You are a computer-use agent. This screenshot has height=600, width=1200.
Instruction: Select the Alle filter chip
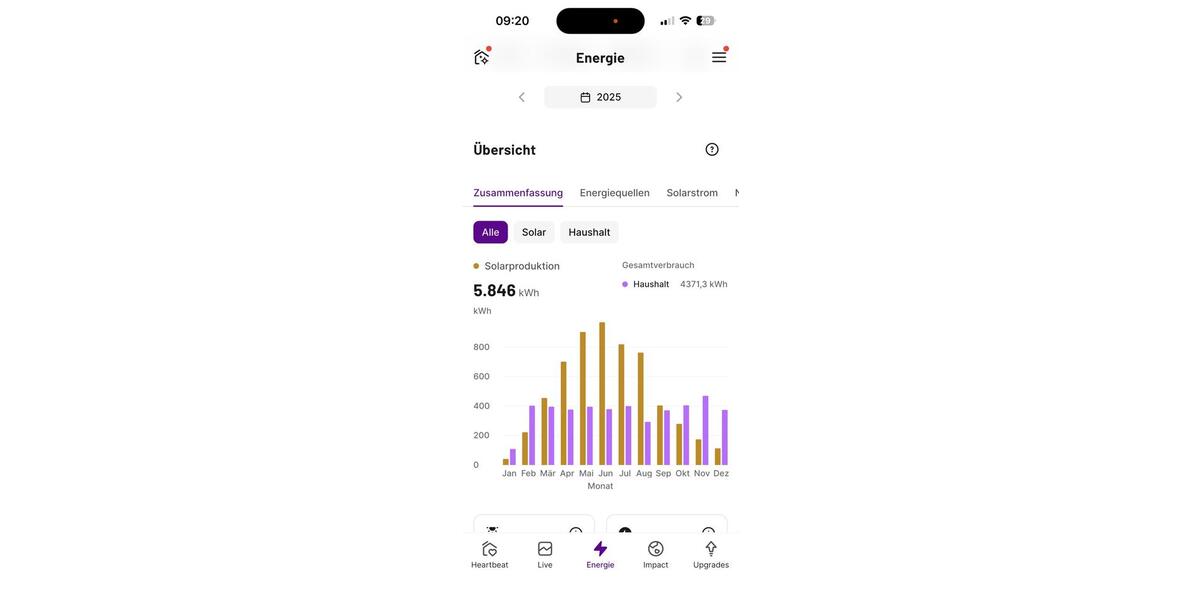click(490, 232)
